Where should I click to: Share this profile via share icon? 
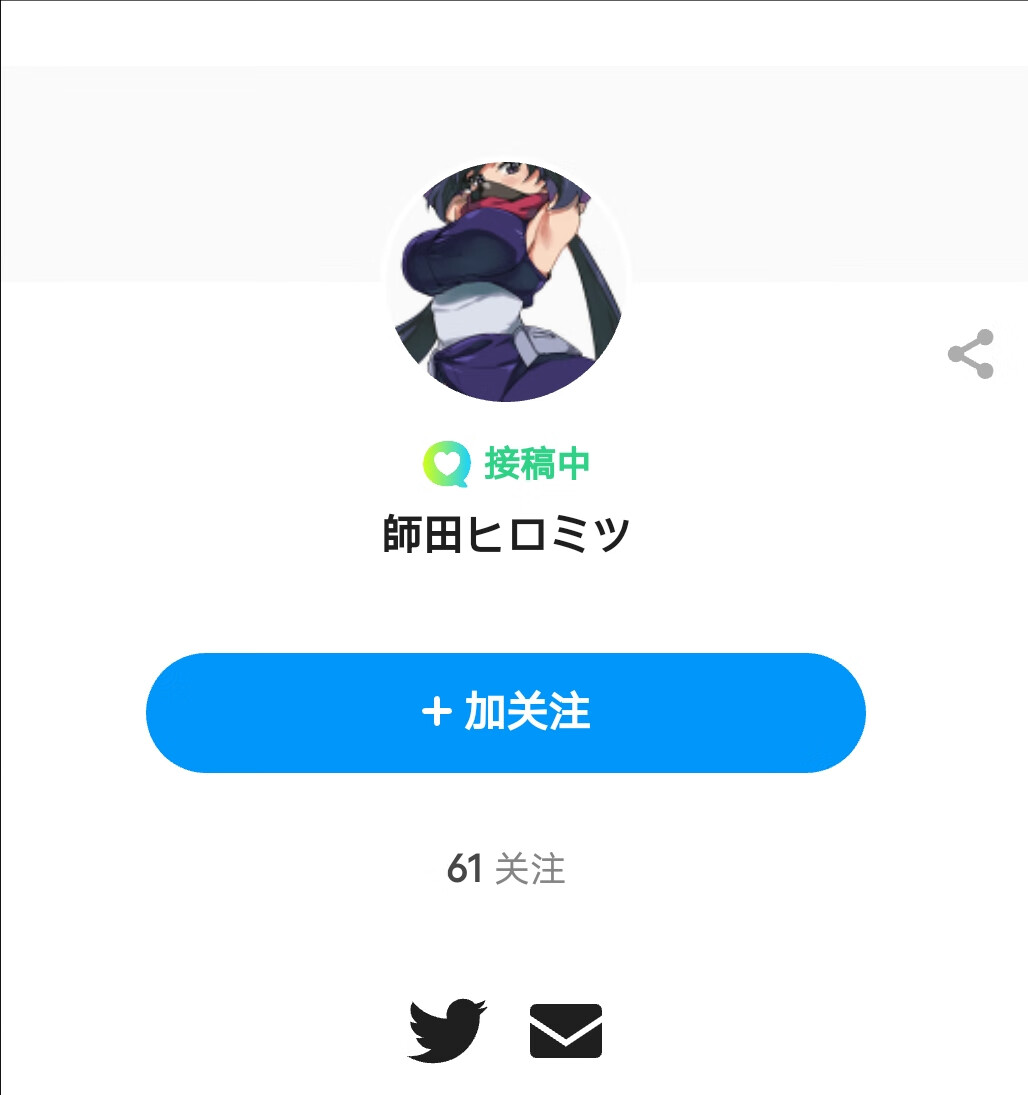(970, 354)
